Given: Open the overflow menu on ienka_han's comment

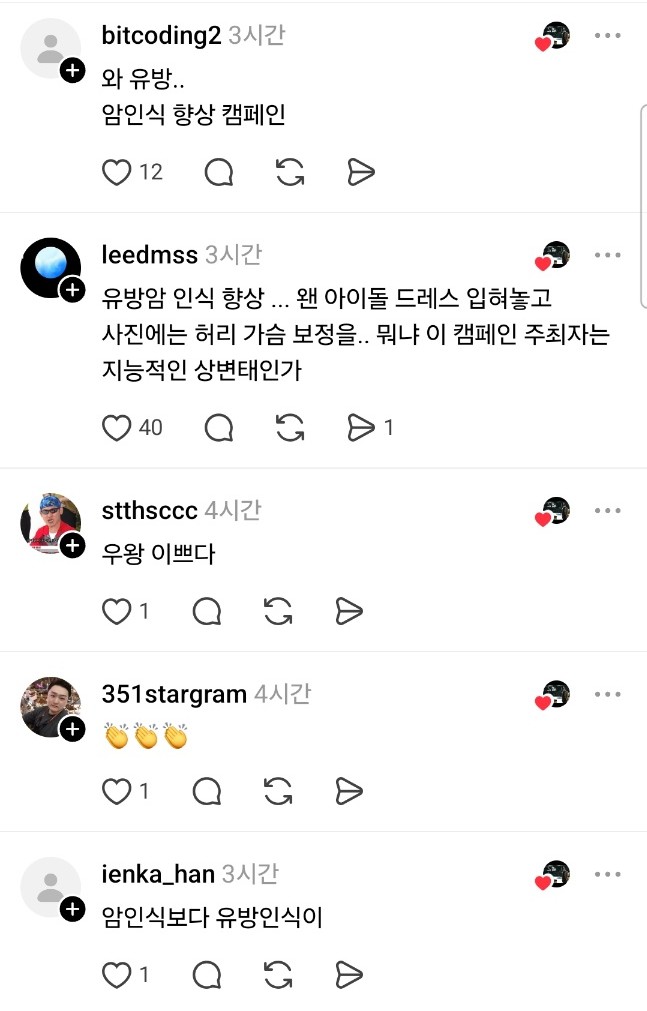Looking at the screenshot, I should pos(608,875).
